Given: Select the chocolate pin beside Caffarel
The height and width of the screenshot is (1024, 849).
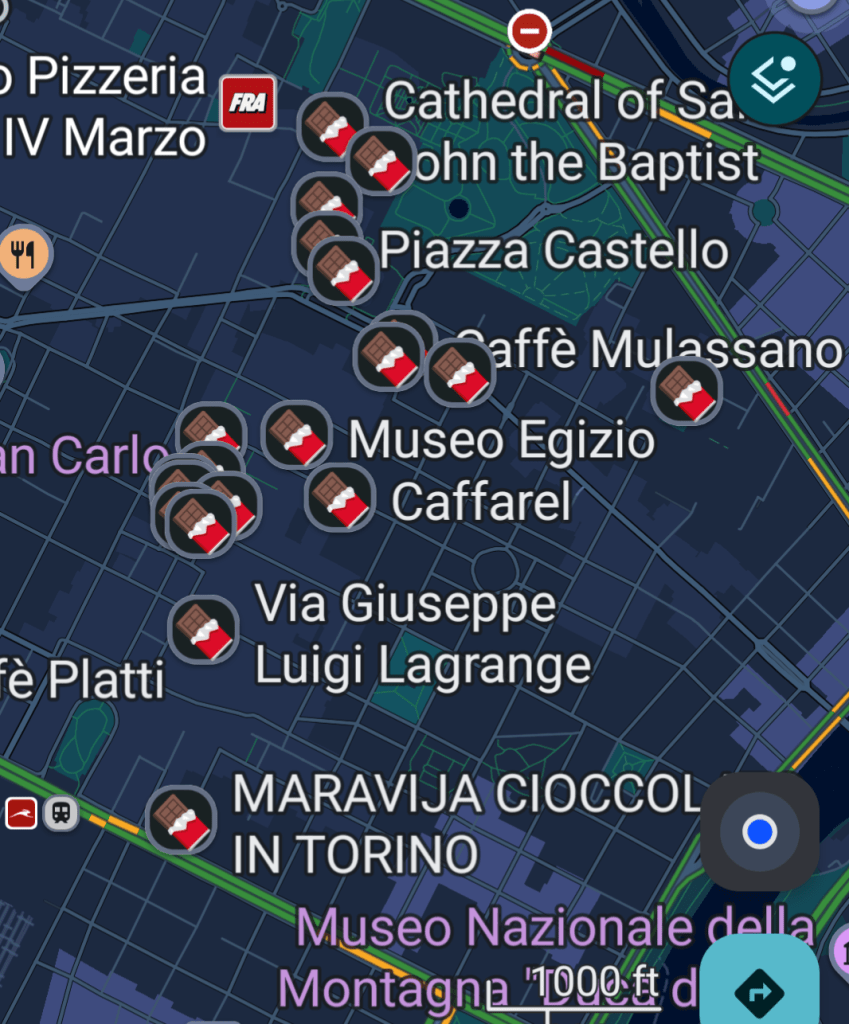Looking at the screenshot, I should click(x=340, y=497).
